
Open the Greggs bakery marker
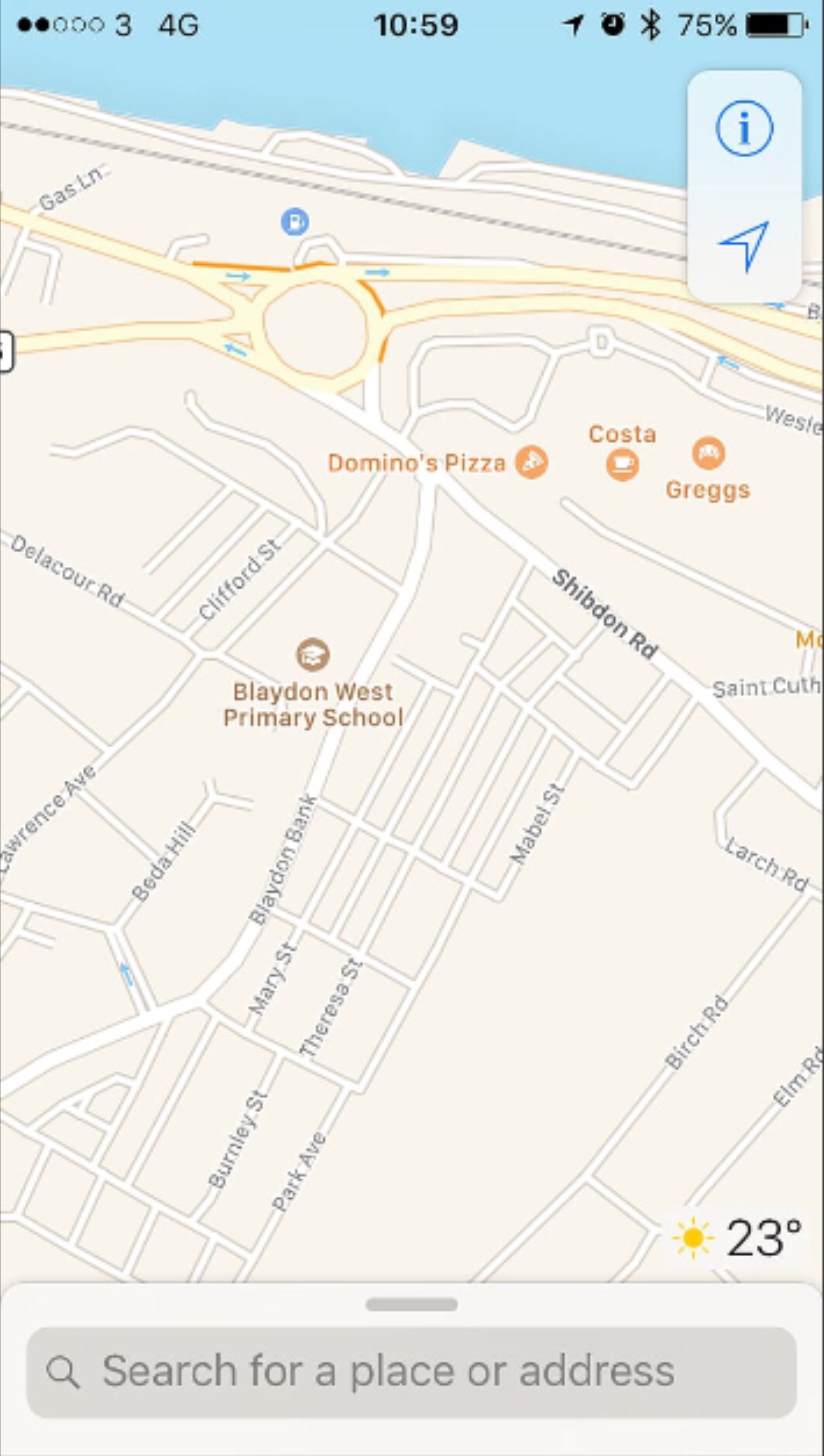(x=708, y=453)
